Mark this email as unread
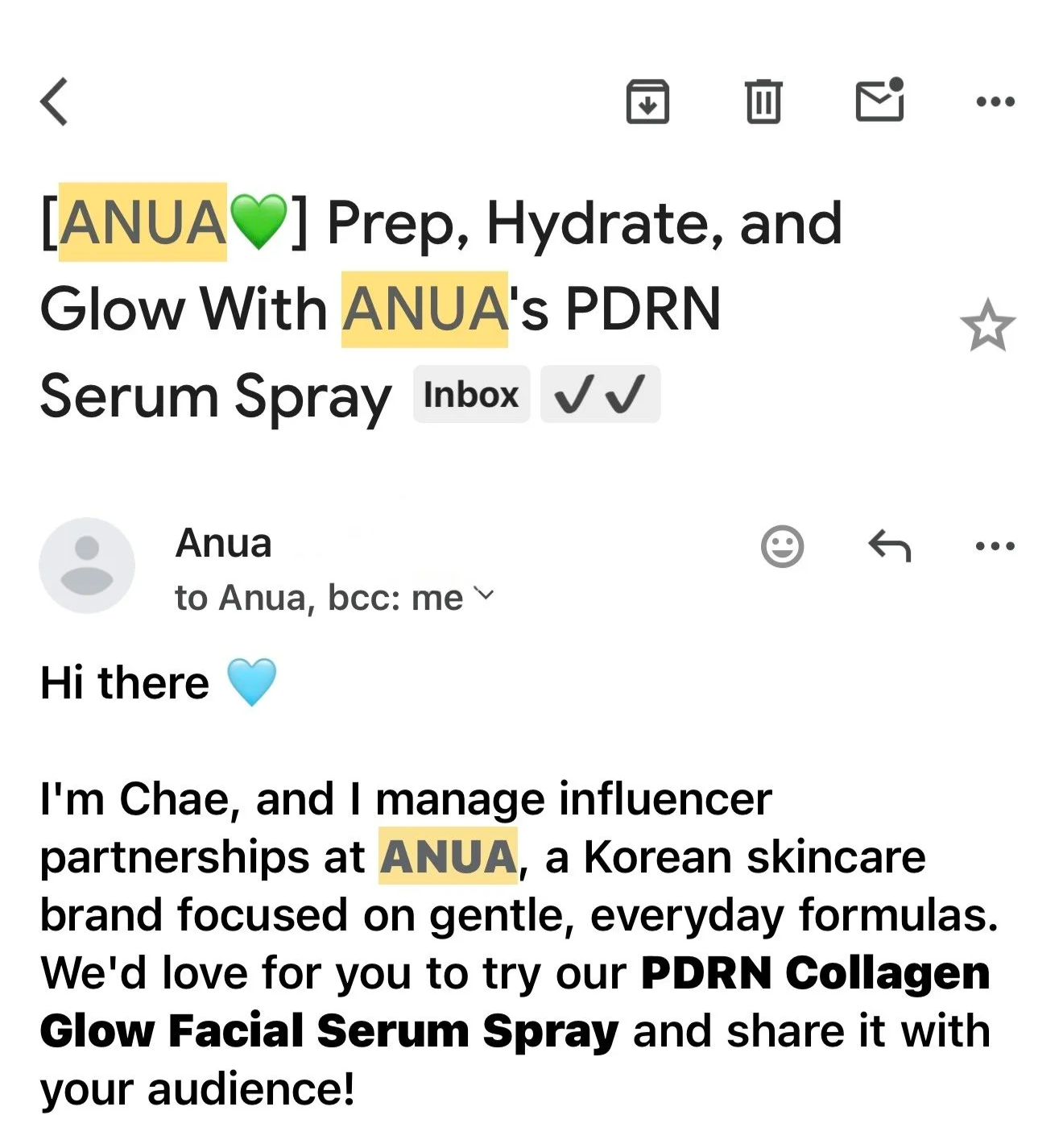 point(879,100)
